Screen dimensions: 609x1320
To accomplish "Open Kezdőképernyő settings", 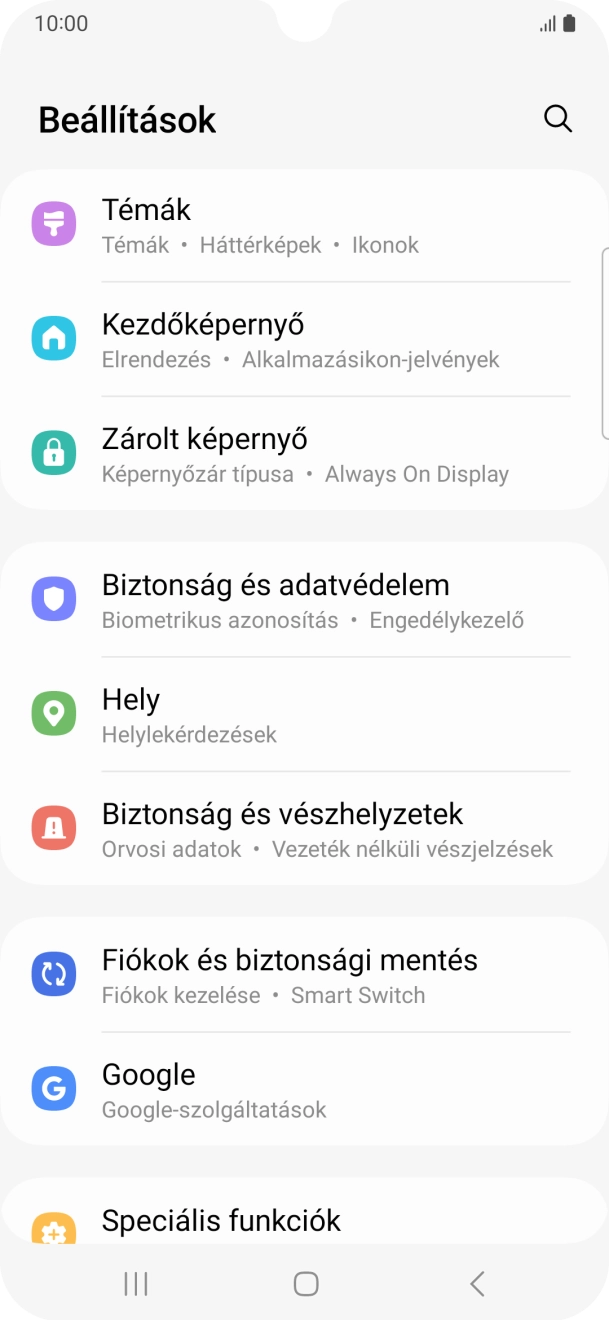I will click(300, 340).
